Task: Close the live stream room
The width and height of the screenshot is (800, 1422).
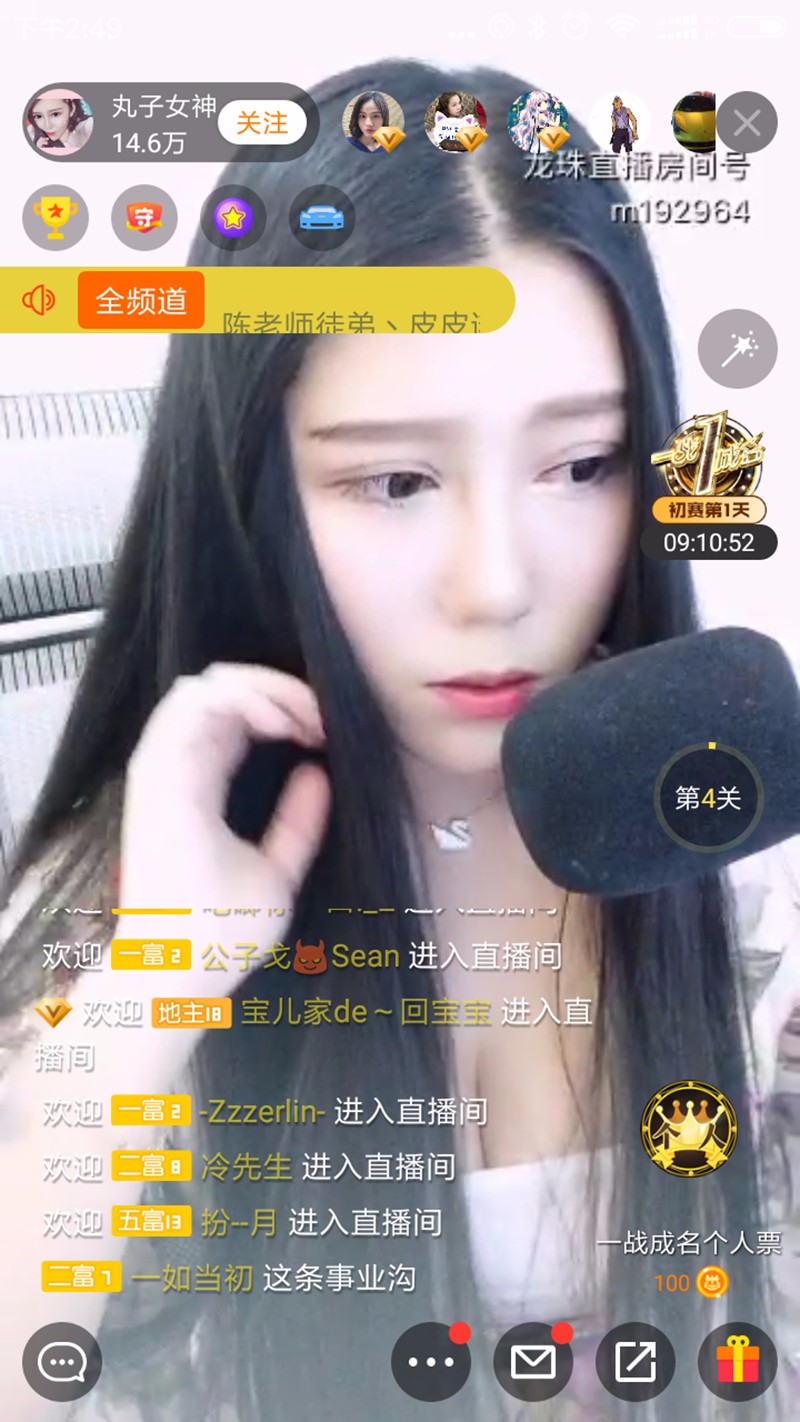Action: click(746, 123)
